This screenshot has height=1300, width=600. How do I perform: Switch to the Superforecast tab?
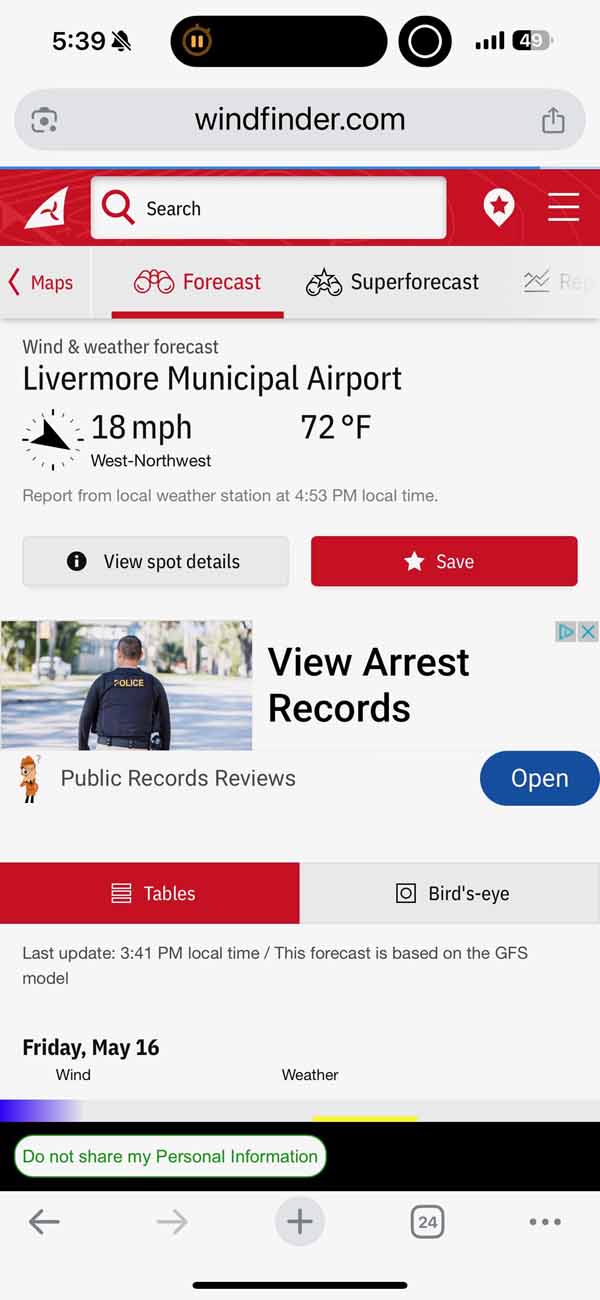(393, 283)
